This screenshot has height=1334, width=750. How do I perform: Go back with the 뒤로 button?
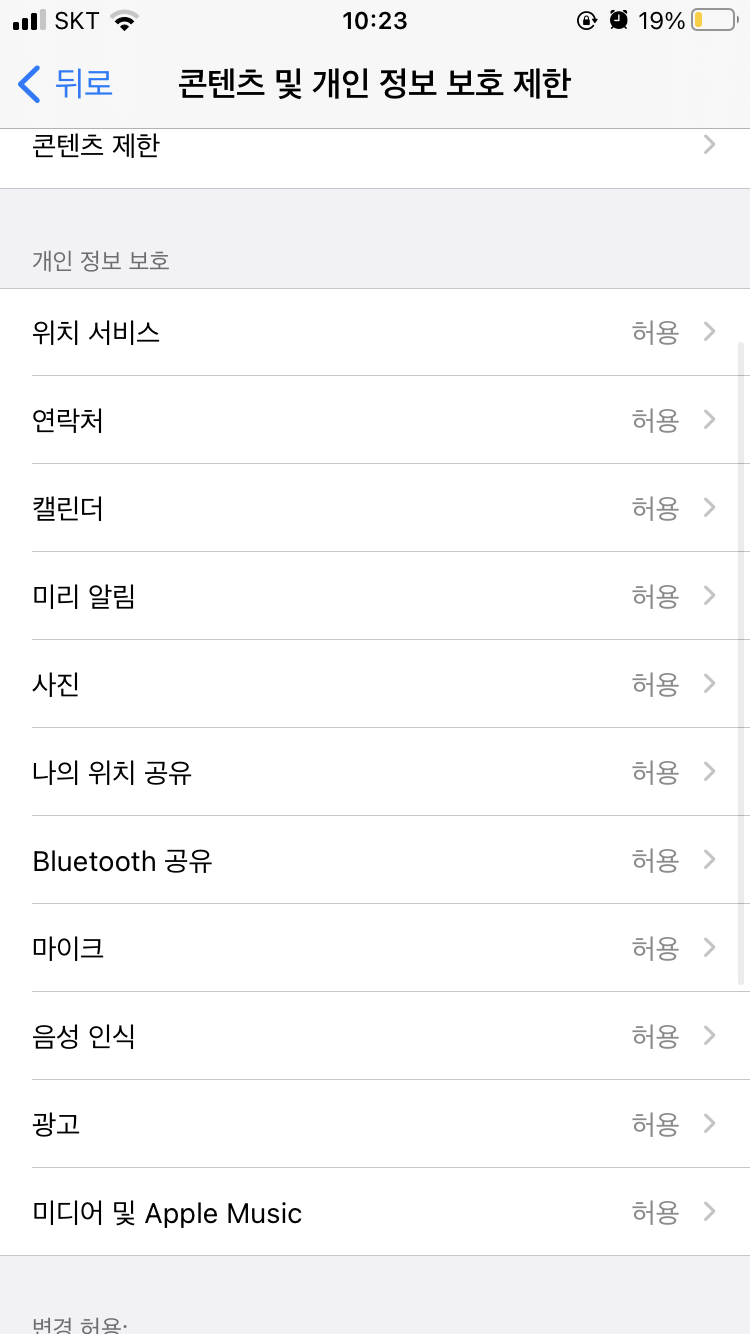point(66,84)
